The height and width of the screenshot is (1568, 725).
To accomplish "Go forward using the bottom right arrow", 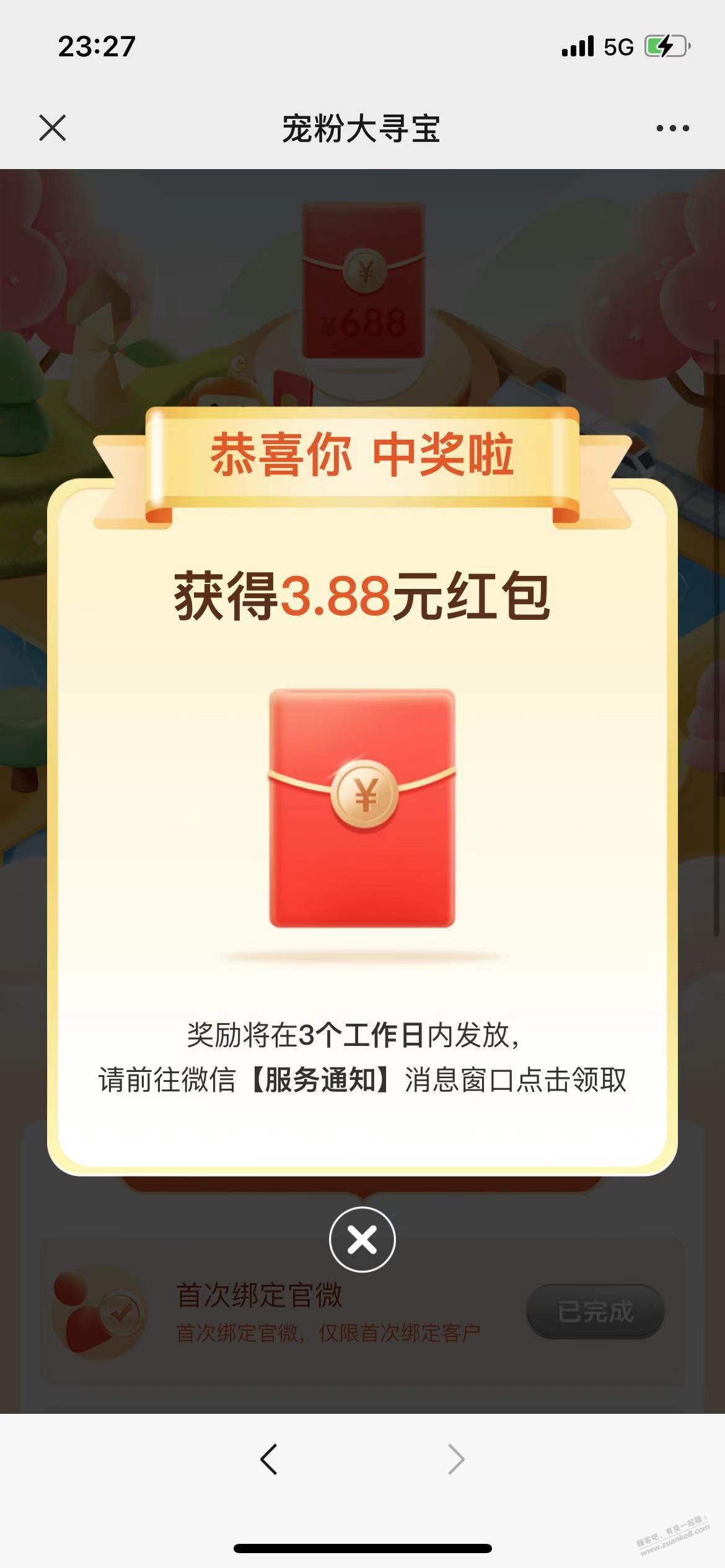I will [x=456, y=1460].
